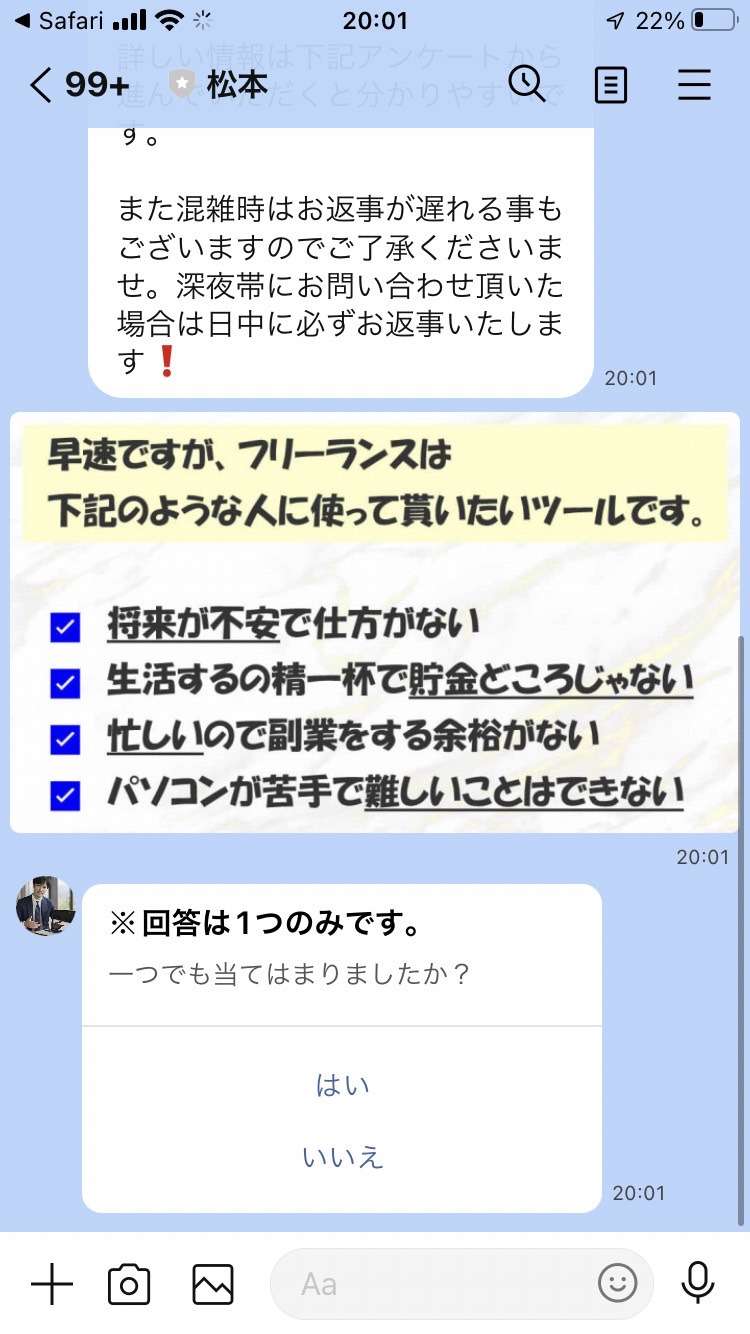
Task: Open the chat menu via hamburger icon
Action: [694, 86]
